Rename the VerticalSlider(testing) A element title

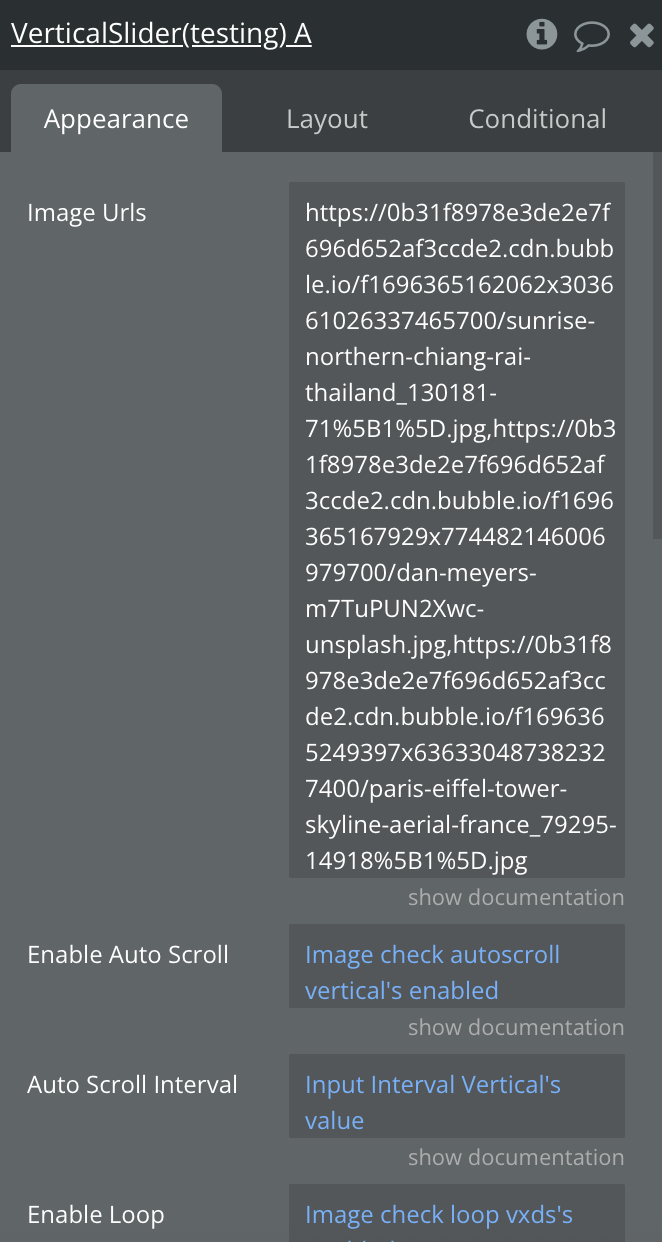[x=161, y=34]
